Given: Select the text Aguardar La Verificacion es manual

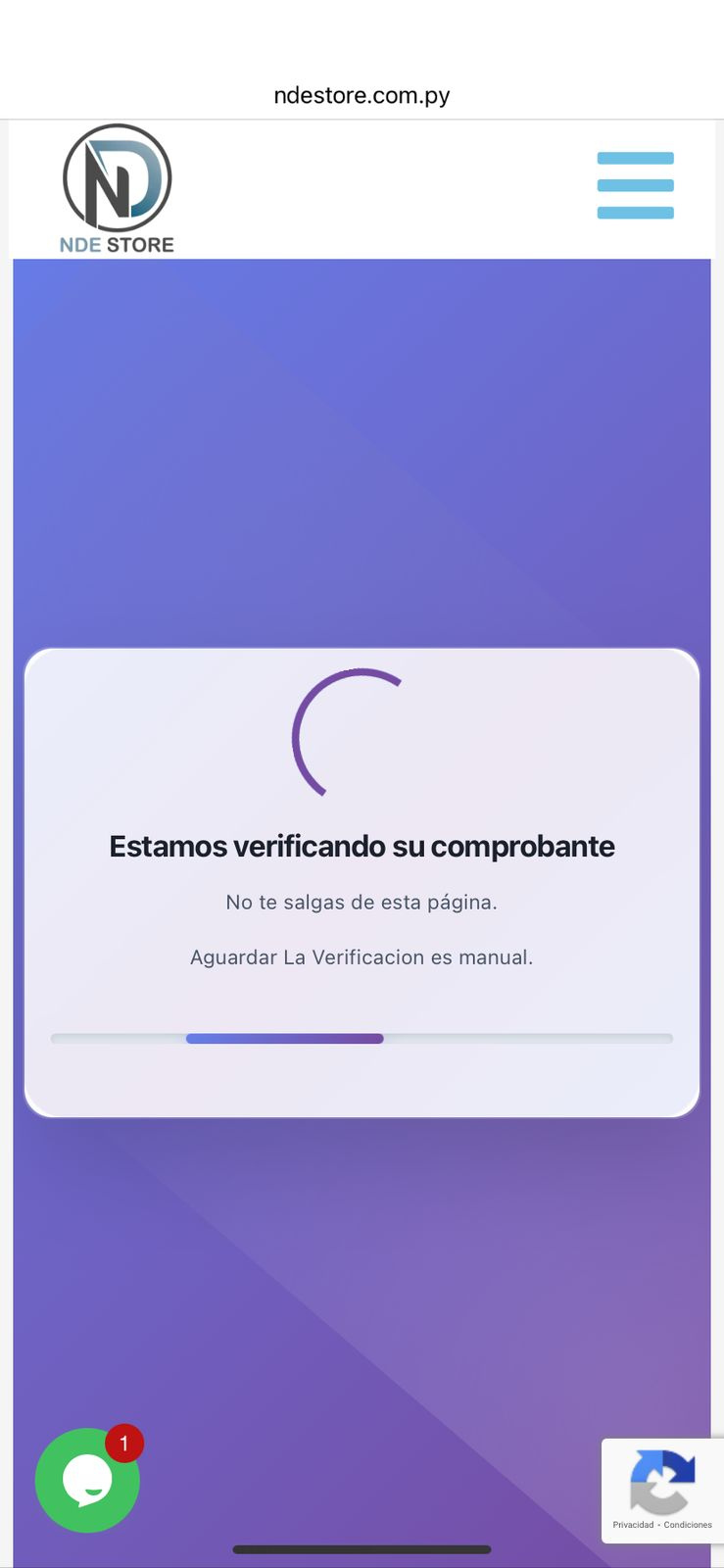Looking at the screenshot, I should (362, 956).
